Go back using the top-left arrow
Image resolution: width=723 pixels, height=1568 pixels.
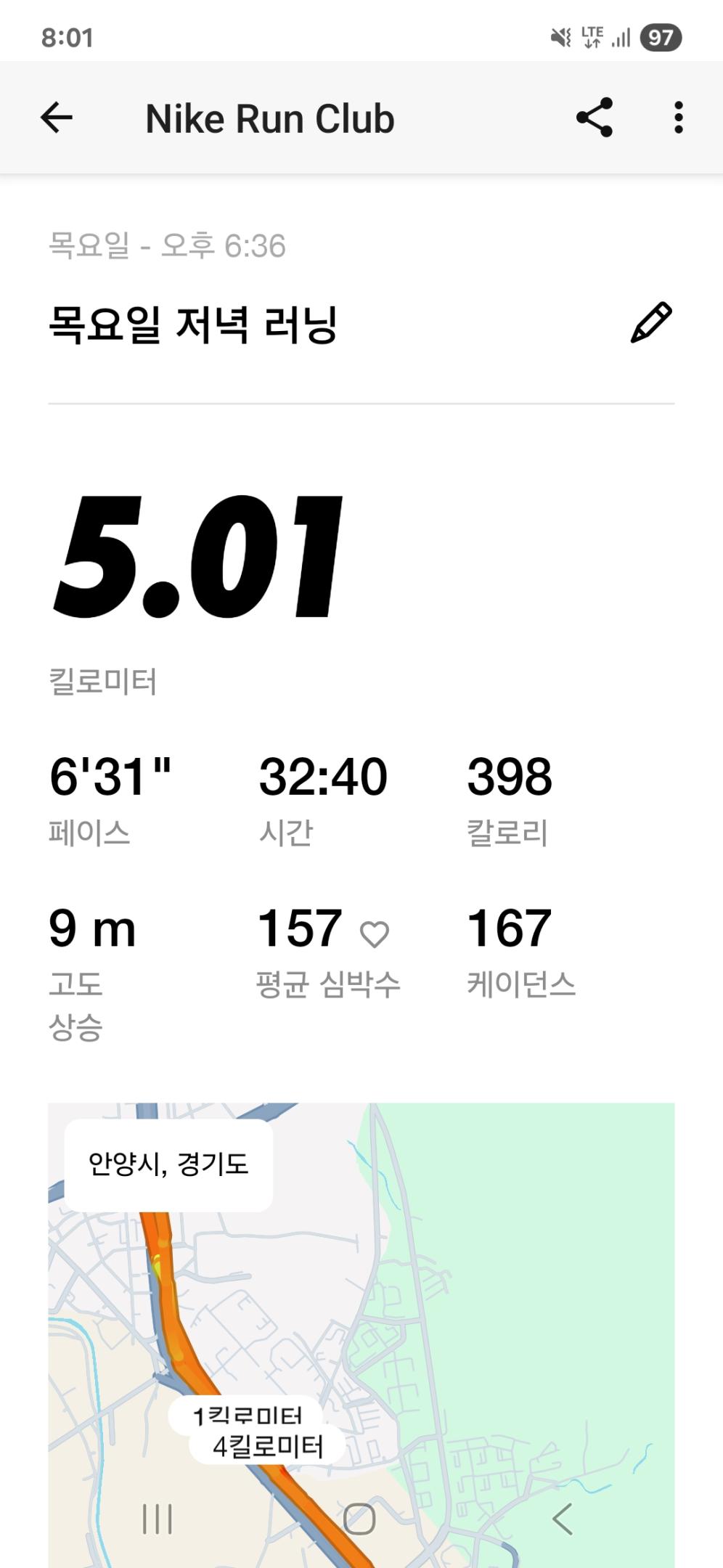tap(57, 118)
